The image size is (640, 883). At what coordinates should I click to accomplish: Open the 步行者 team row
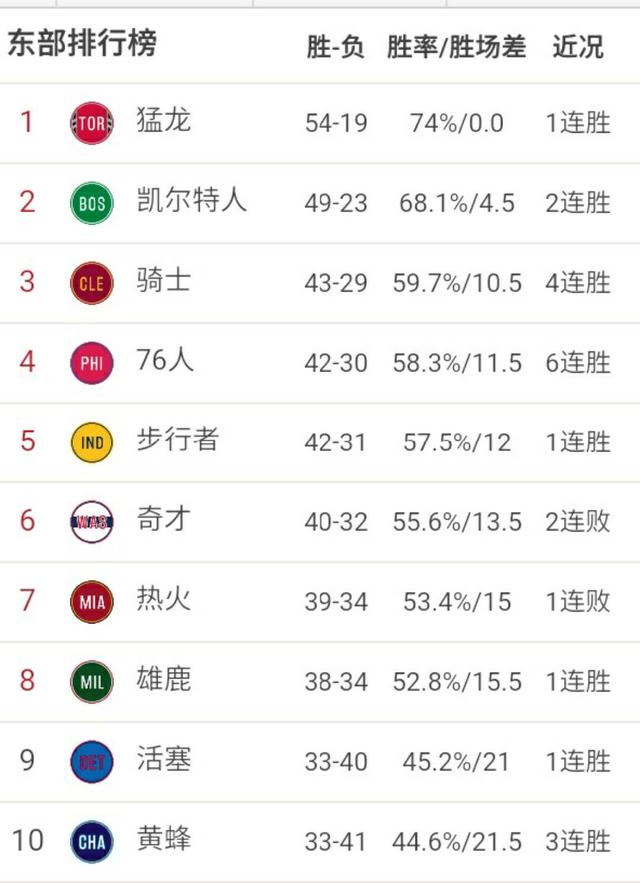click(x=177, y=441)
